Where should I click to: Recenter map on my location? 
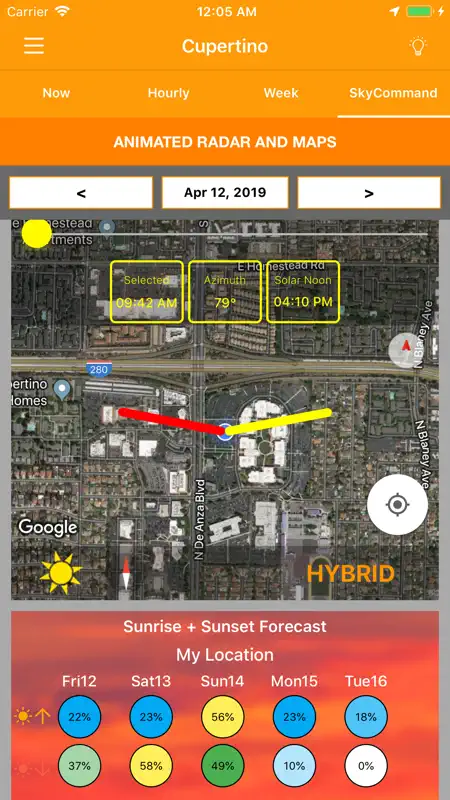[397, 505]
